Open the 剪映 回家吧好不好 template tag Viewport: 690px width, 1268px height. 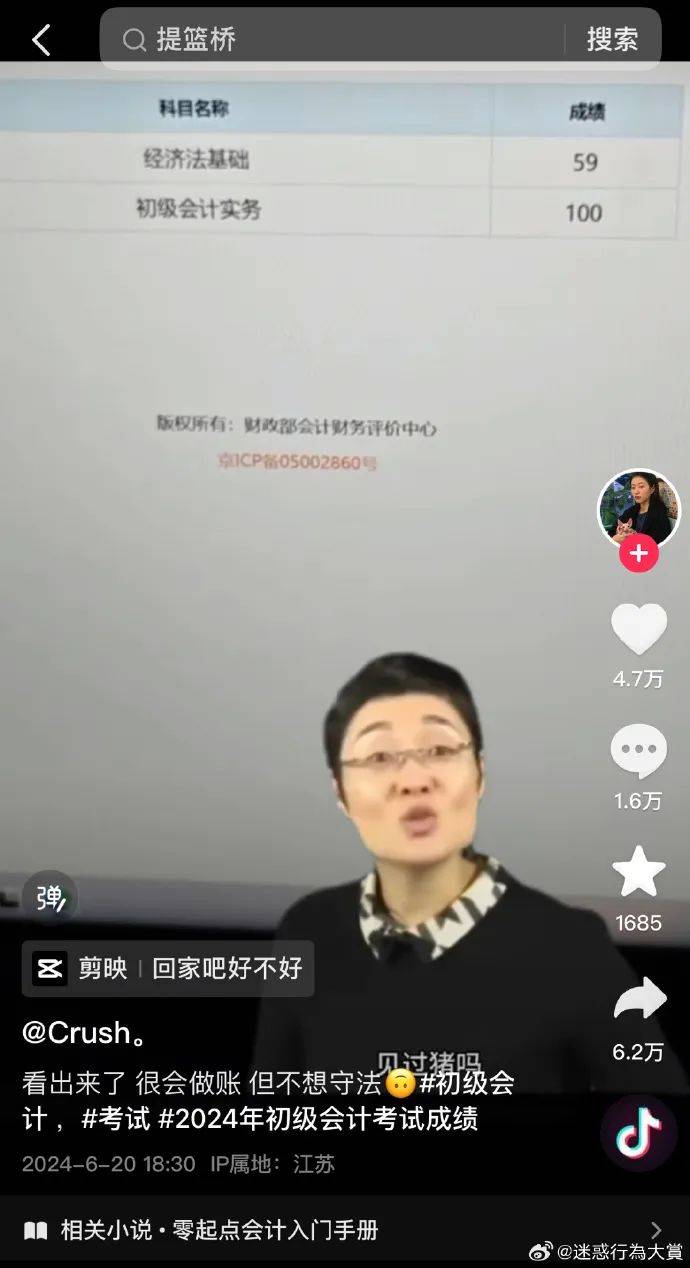coord(168,968)
